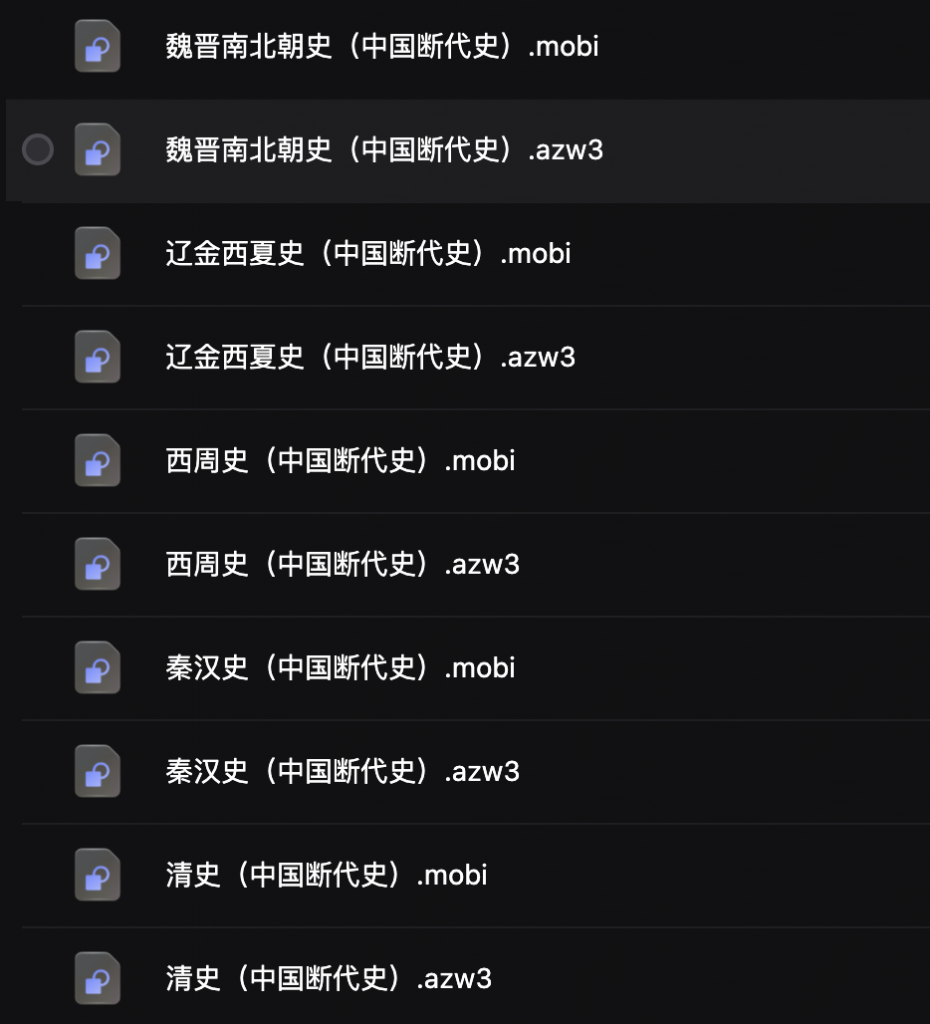Open 西周史（中国断代史）.azw3 file

coord(342,564)
